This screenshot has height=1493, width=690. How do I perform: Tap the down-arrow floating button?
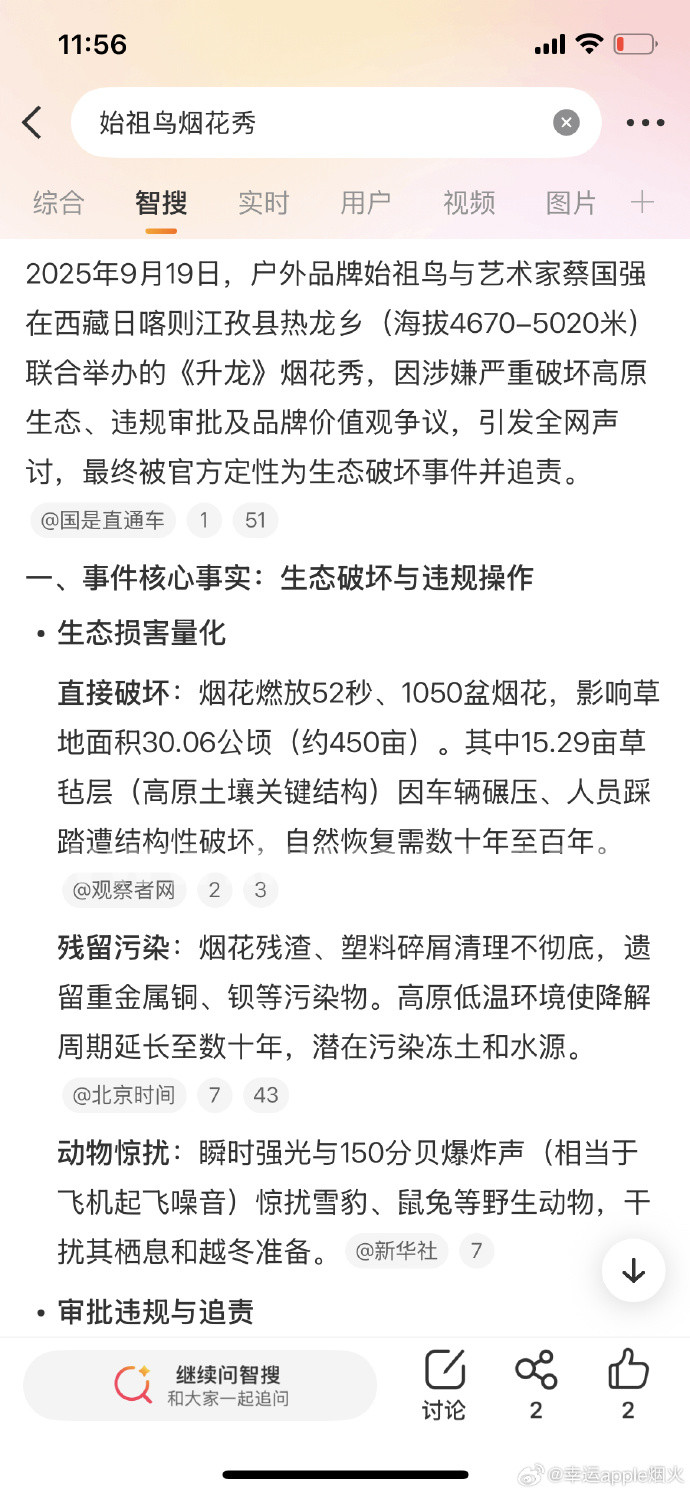click(633, 1271)
